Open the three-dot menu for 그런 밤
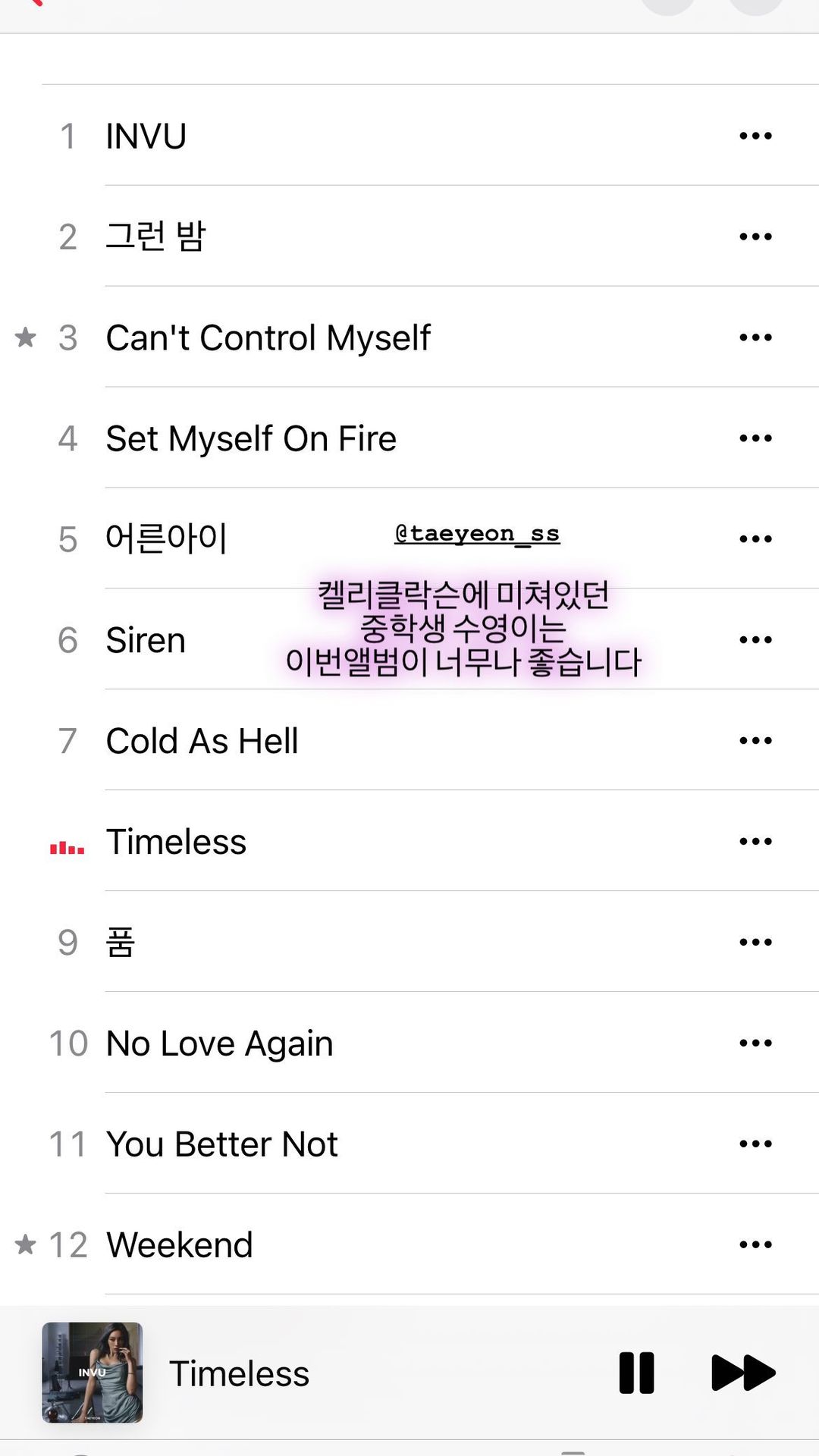 tap(755, 235)
